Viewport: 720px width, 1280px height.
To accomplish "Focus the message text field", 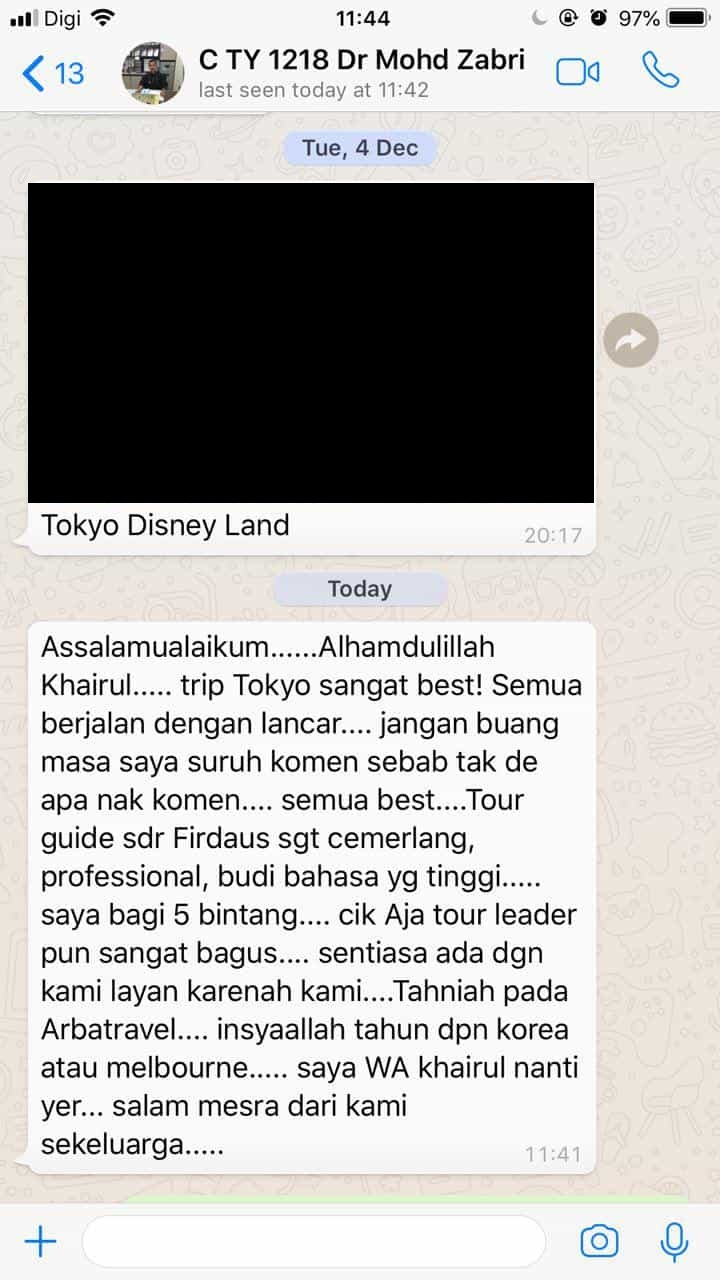I will click(x=313, y=1242).
